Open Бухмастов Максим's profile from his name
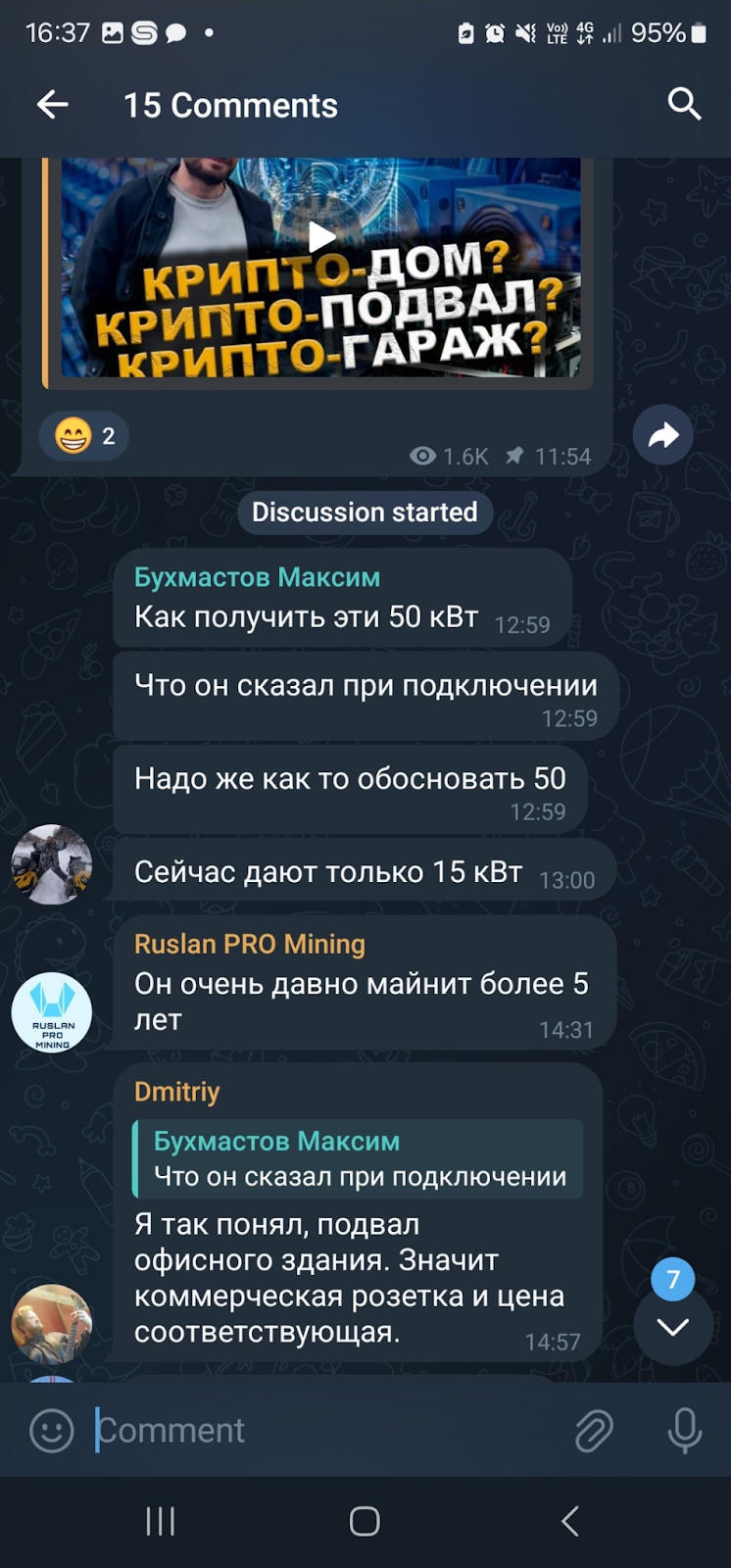The width and height of the screenshot is (731, 1568). coord(257,577)
